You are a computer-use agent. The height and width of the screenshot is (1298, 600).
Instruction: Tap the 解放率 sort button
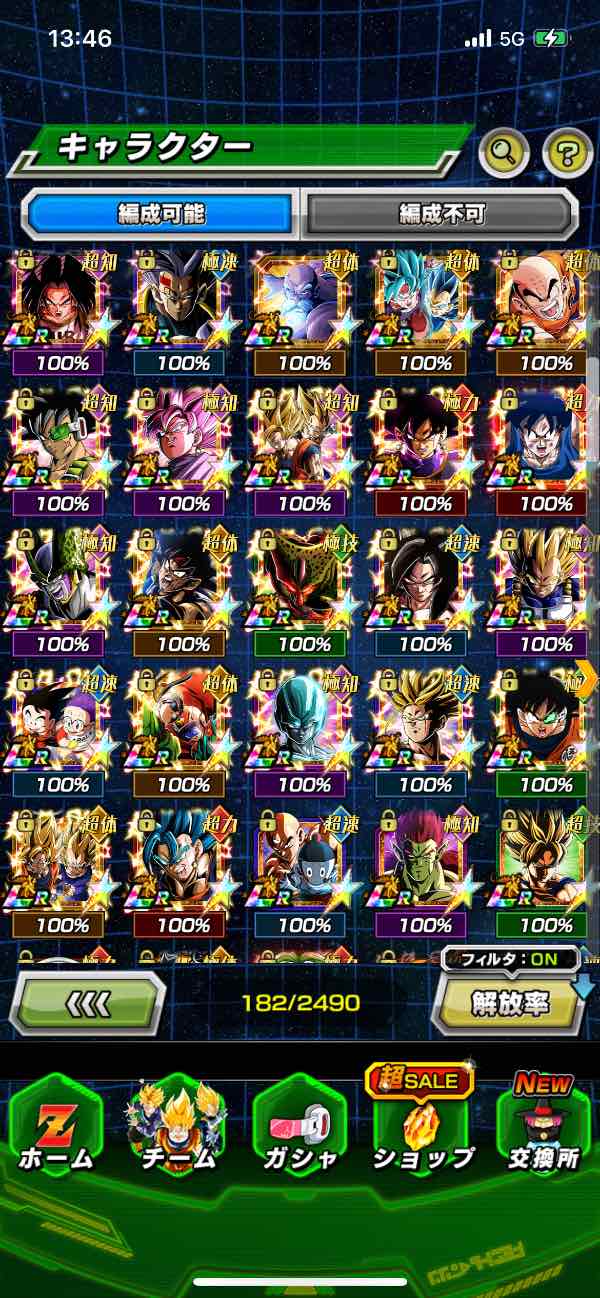509,1003
